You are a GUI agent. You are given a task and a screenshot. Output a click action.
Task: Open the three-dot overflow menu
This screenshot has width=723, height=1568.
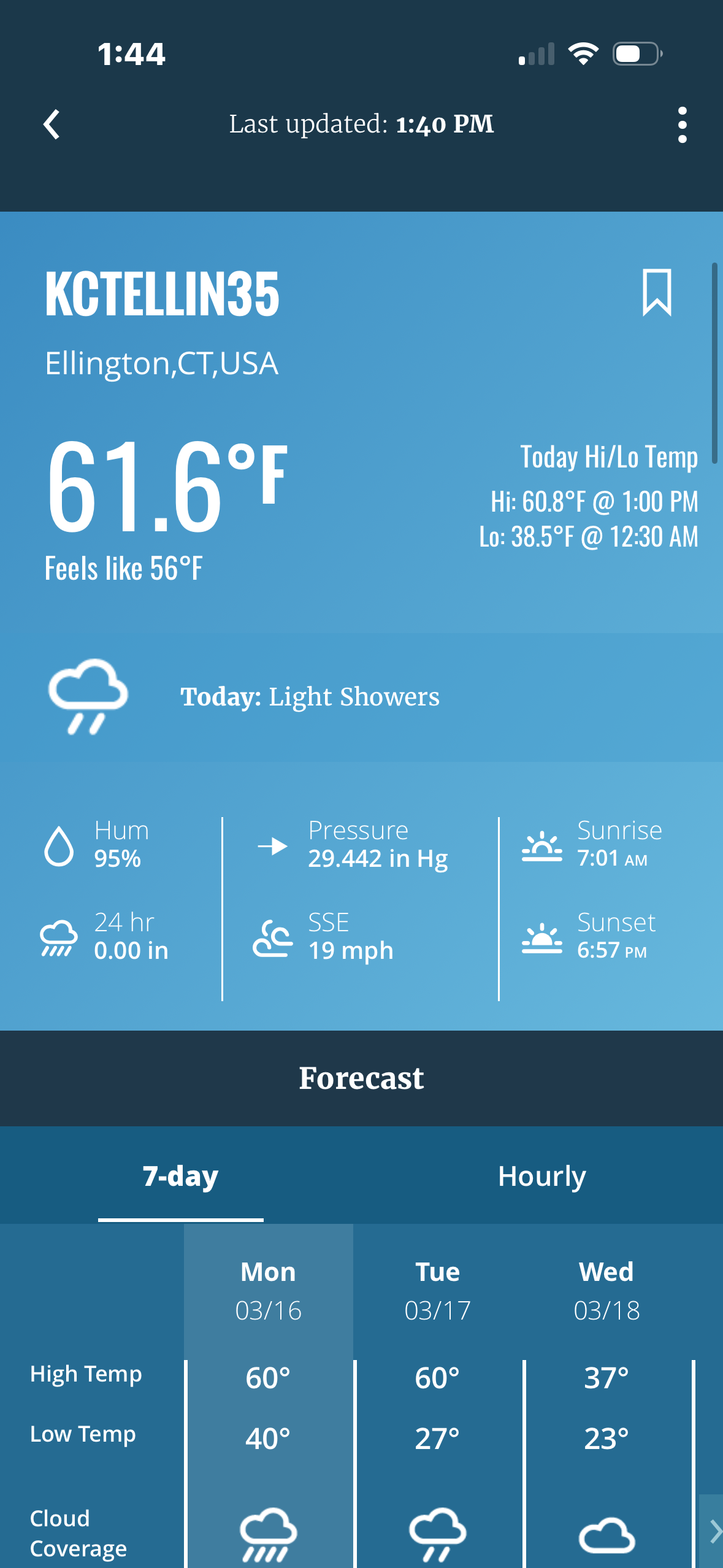pos(682,125)
